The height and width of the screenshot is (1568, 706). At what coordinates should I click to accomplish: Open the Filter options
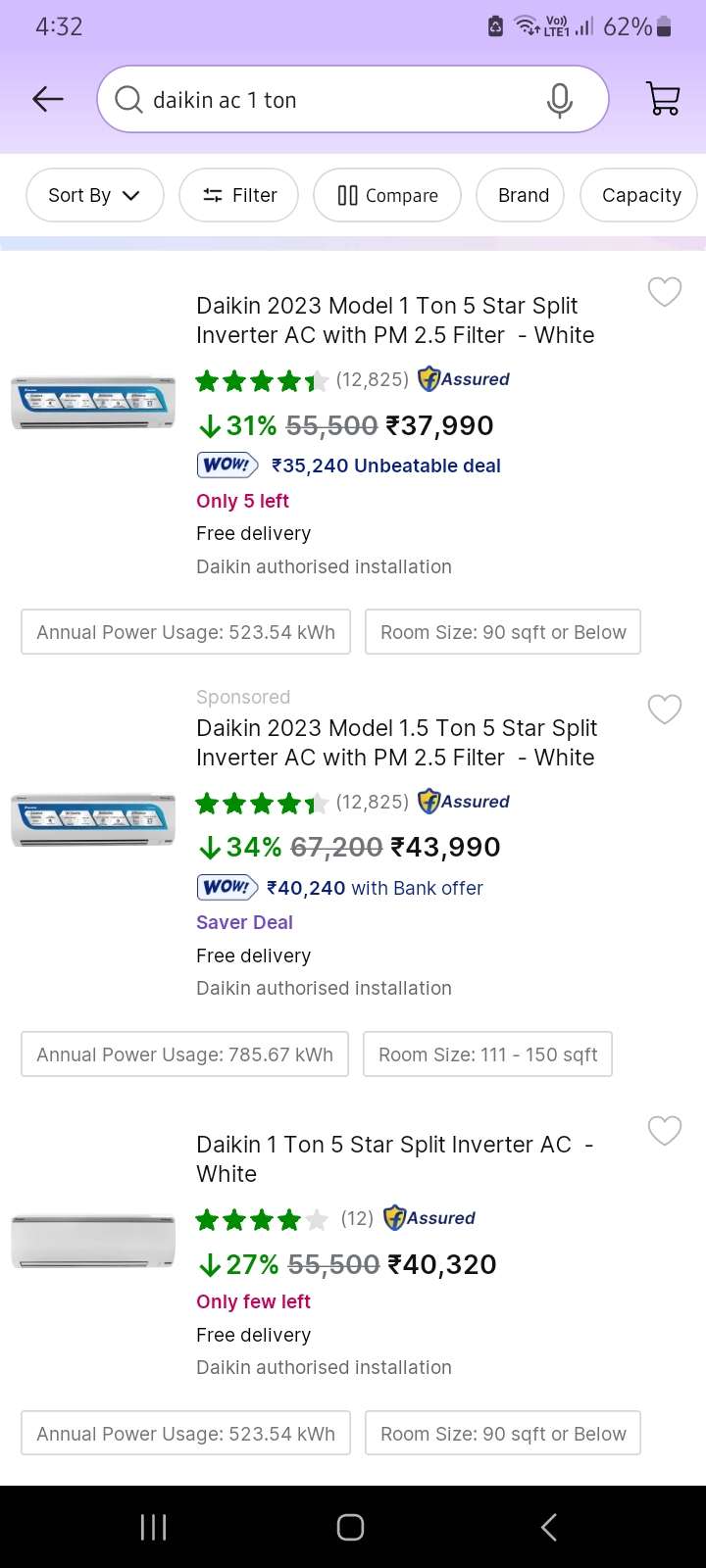[x=240, y=195]
